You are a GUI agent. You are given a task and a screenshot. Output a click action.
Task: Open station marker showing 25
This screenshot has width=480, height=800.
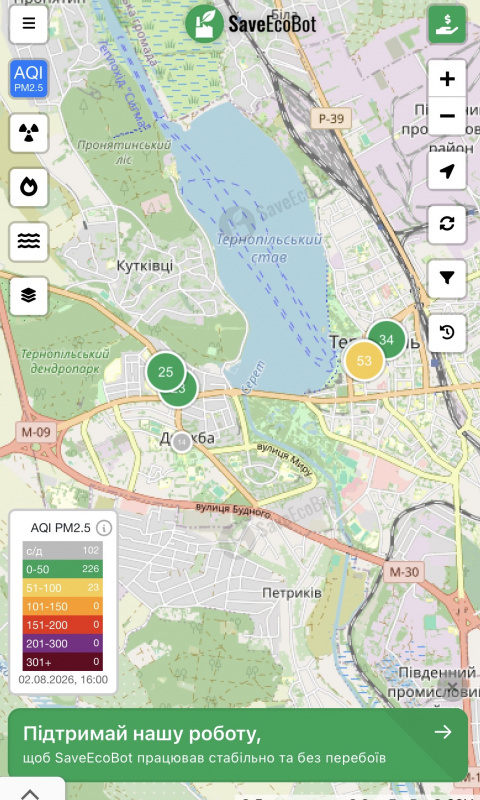[165, 371]
